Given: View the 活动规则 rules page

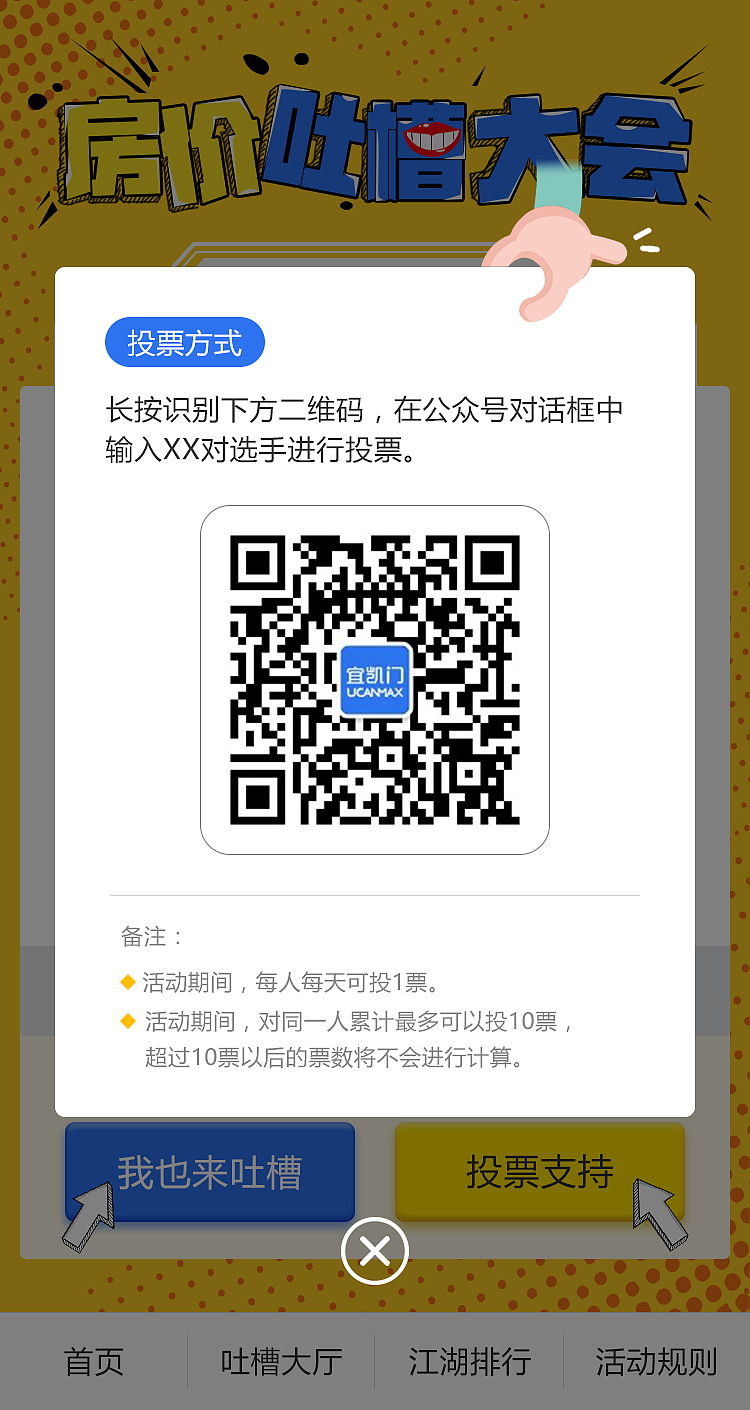Looking at the screenshot, I should click(655, 1360).
